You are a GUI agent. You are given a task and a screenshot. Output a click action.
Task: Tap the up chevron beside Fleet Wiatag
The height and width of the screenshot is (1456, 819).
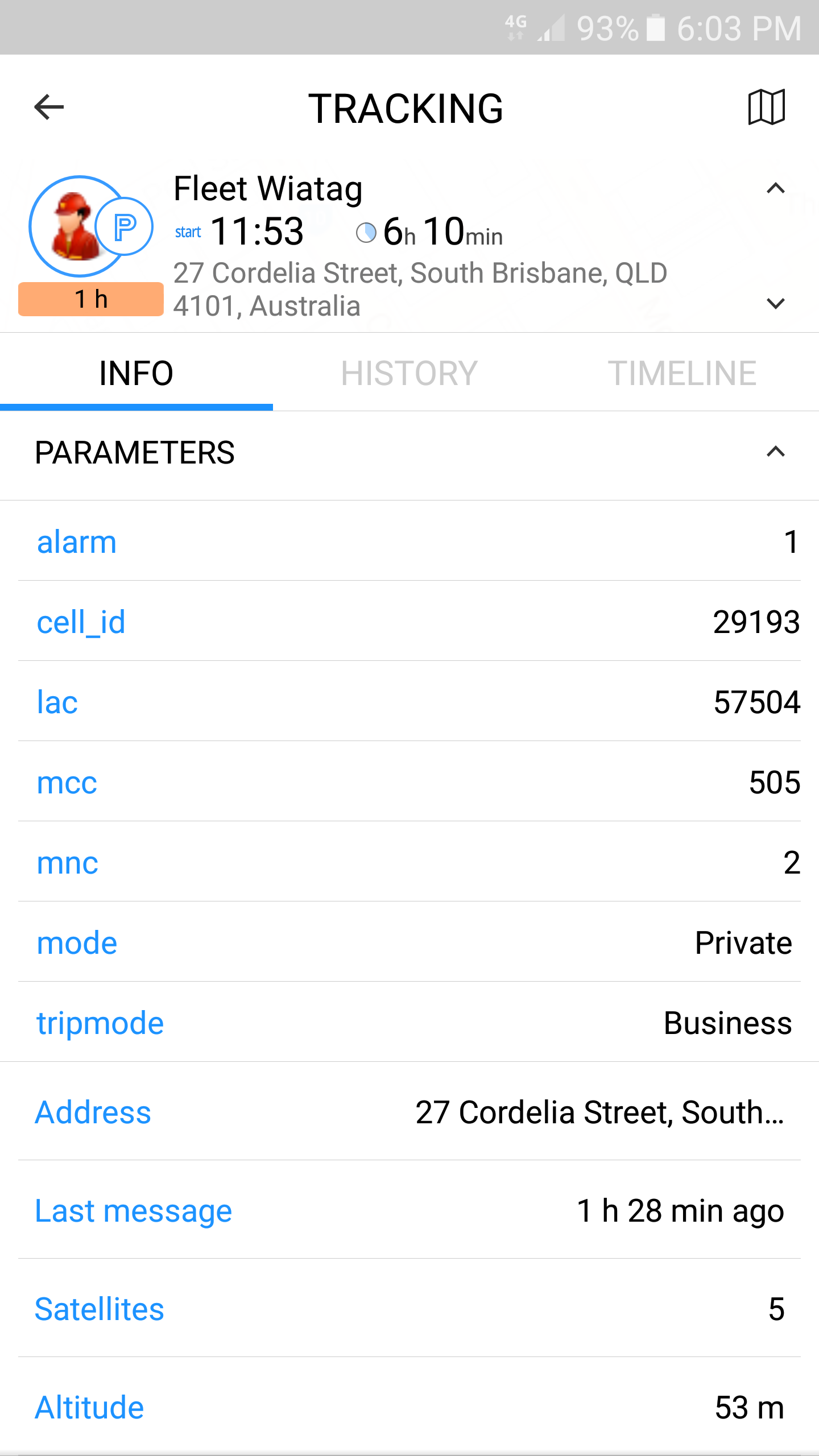click(x=775, y=189)
